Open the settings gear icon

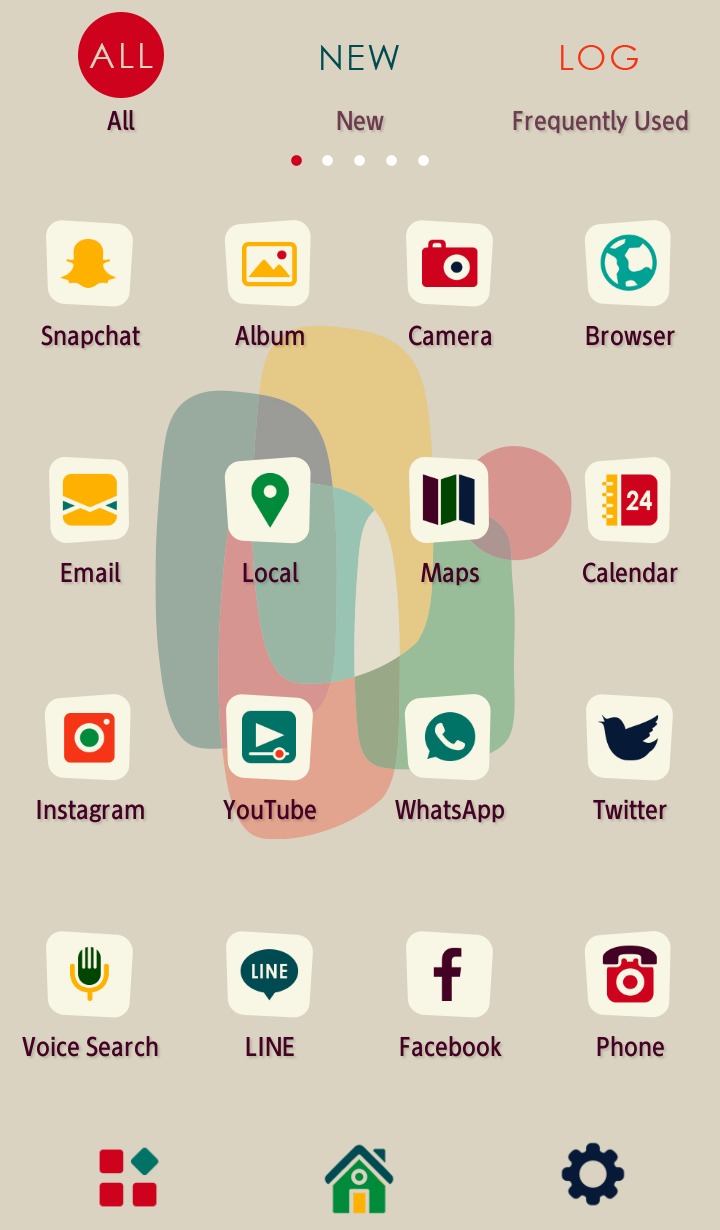593,1174
